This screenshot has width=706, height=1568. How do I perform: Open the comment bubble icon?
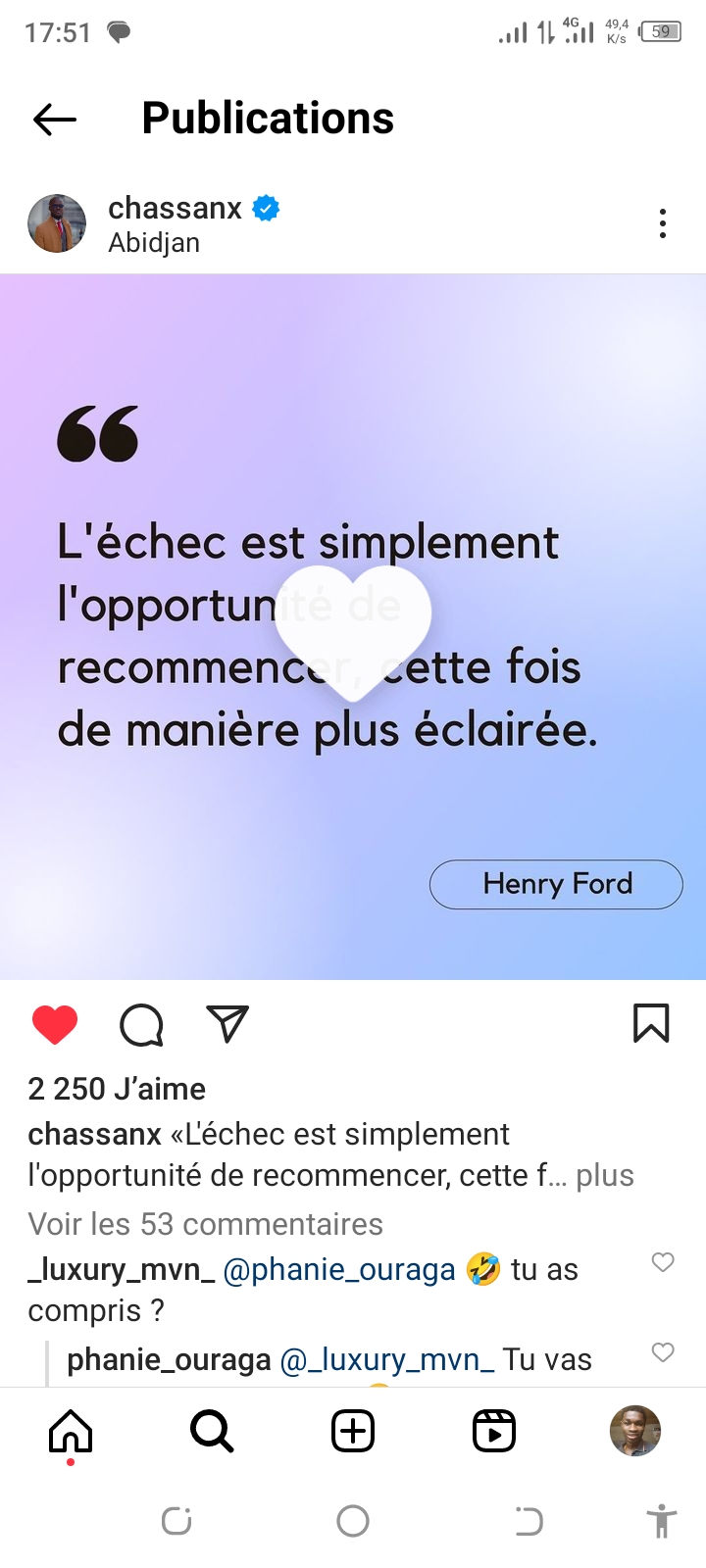141,1025
